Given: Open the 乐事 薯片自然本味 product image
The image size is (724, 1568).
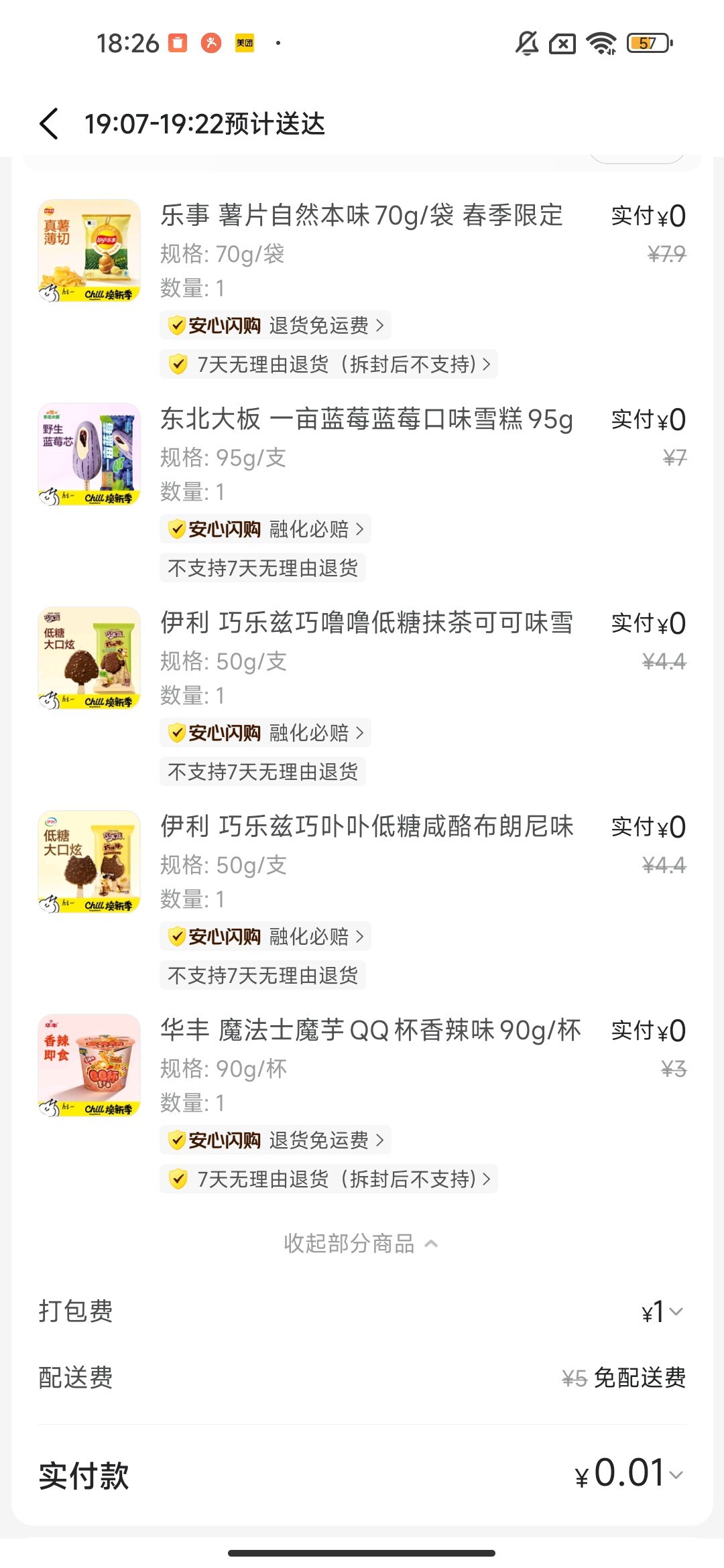Looking at the screenshot, I should 89,251.
